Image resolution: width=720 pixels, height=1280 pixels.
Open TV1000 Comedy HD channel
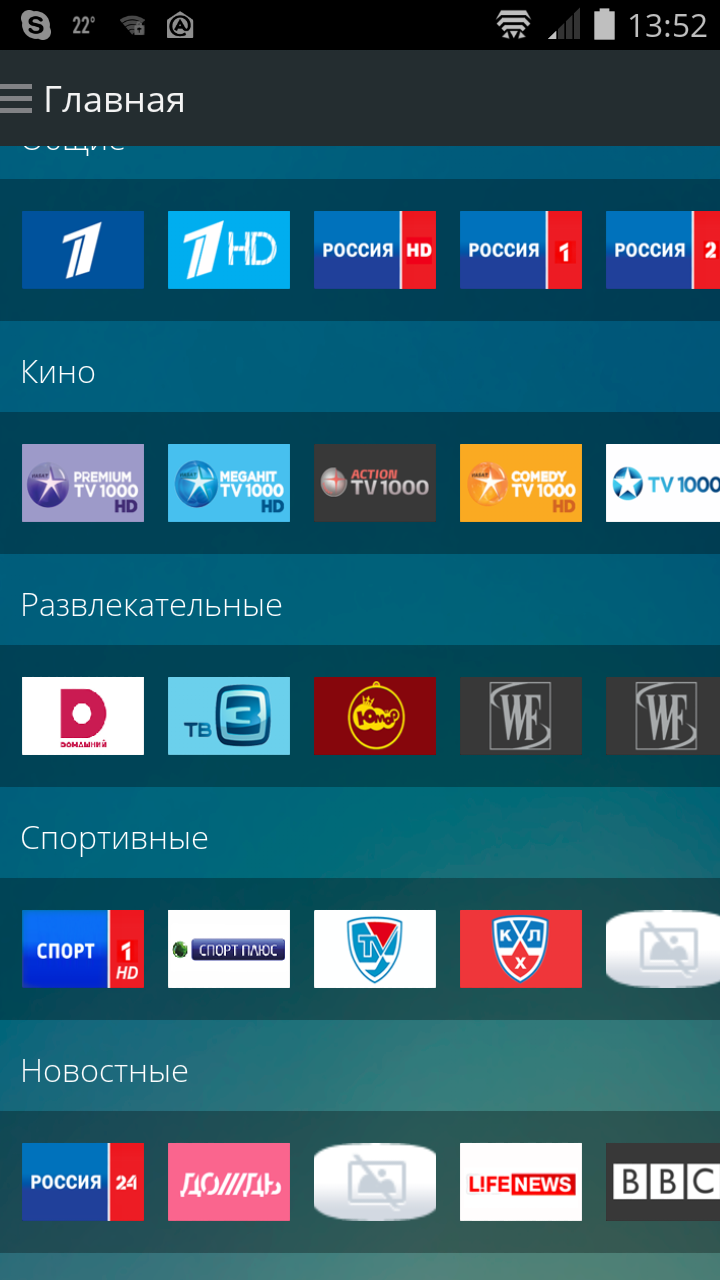coord(521,483)
